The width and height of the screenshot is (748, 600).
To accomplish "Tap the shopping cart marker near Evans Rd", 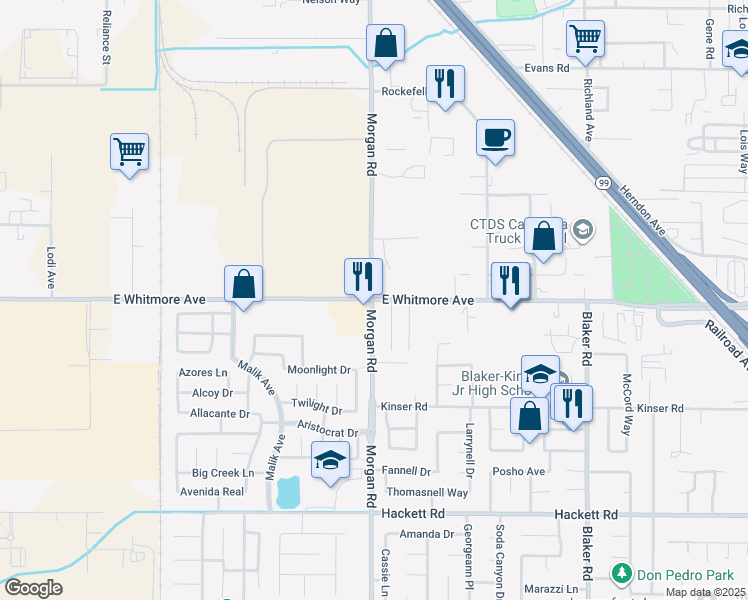I will coord(585,40).
